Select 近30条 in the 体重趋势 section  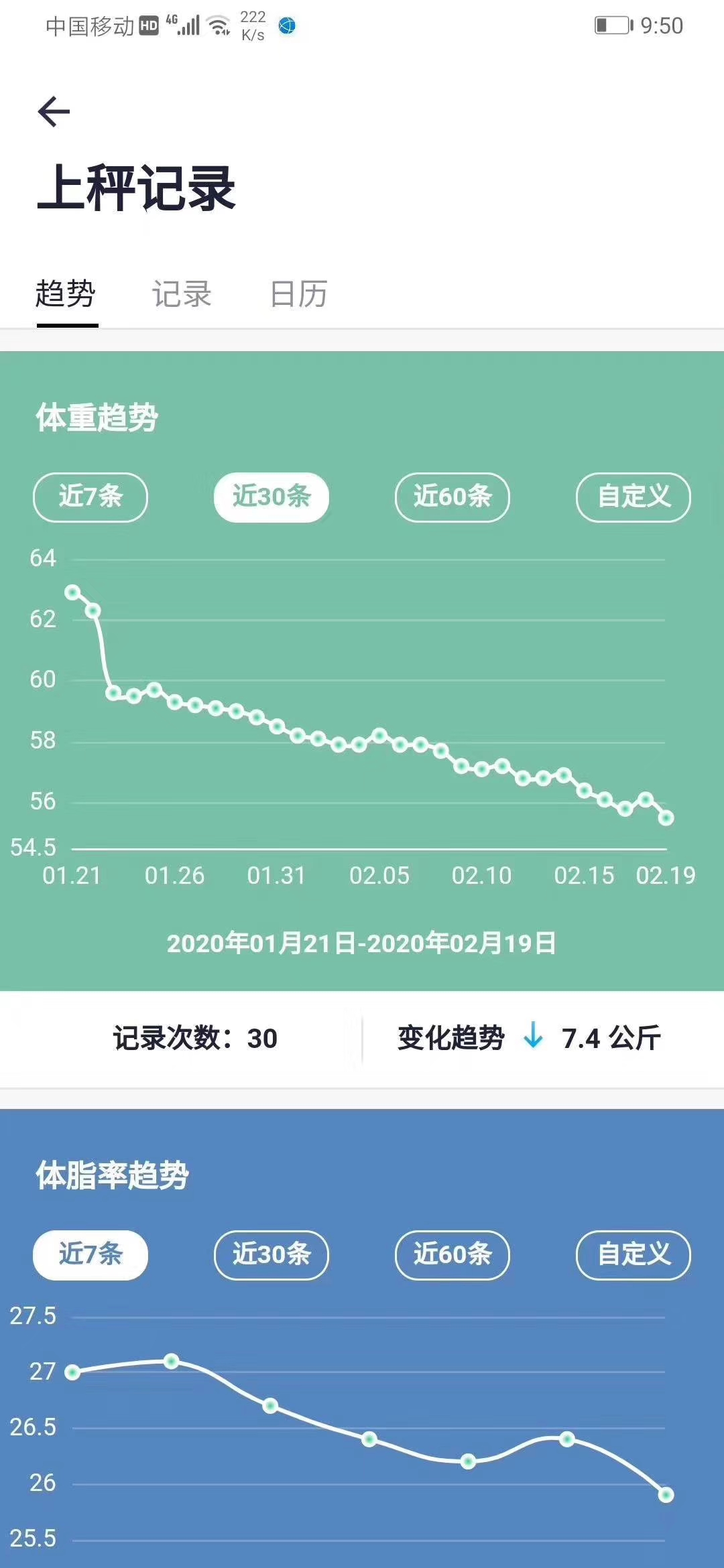(271, 497)
